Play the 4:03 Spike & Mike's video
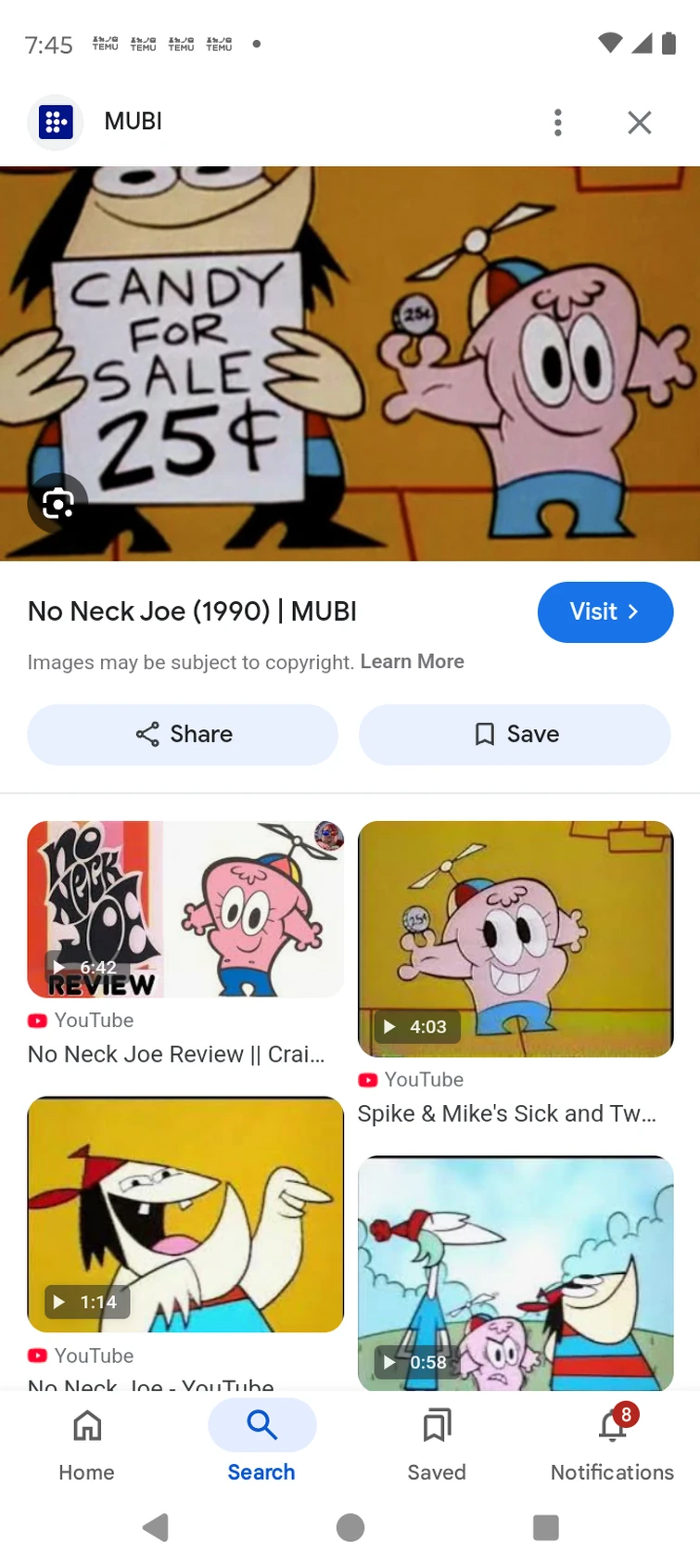This screenshot has width=700, height=1568. (x=515, y=939)
